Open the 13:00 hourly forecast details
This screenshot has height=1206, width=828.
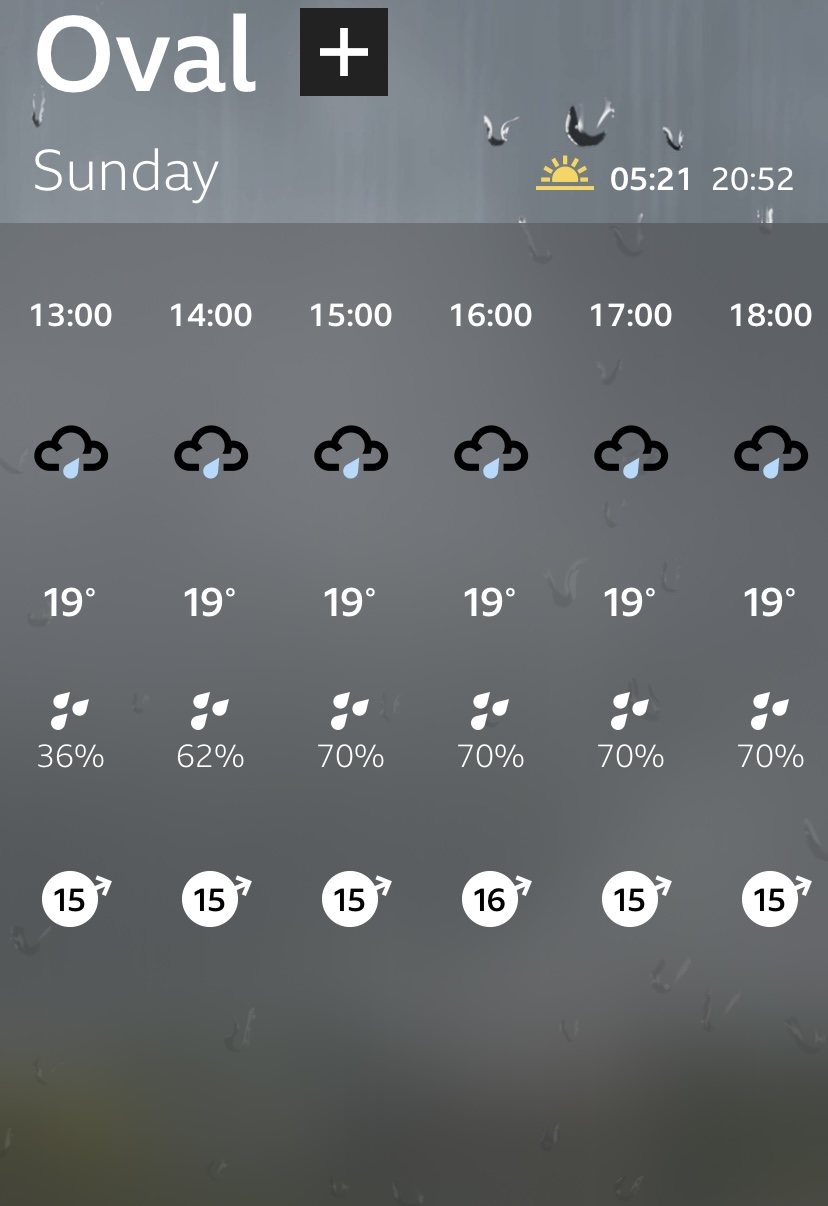(70, 600)
